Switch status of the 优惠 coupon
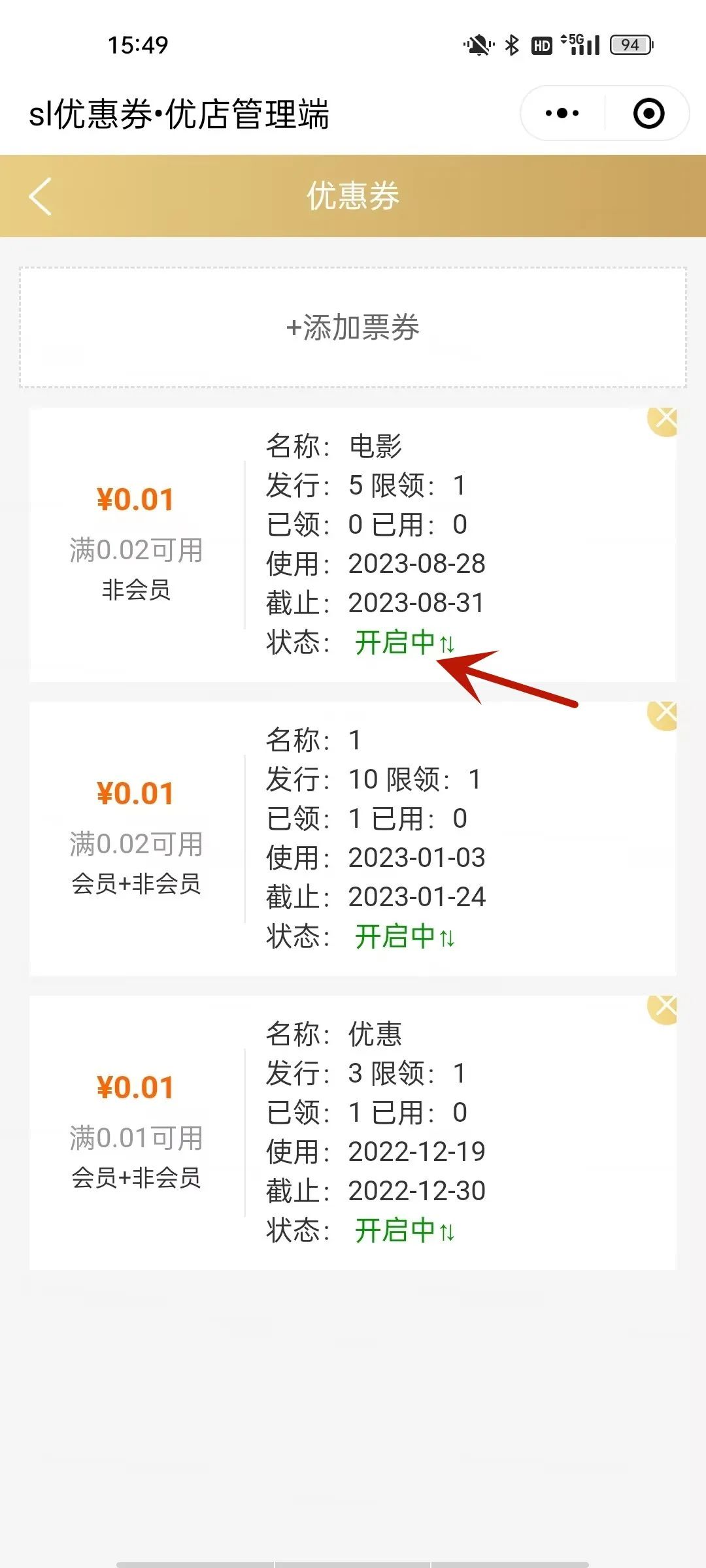The image size is (706, 1568). 405,1230
